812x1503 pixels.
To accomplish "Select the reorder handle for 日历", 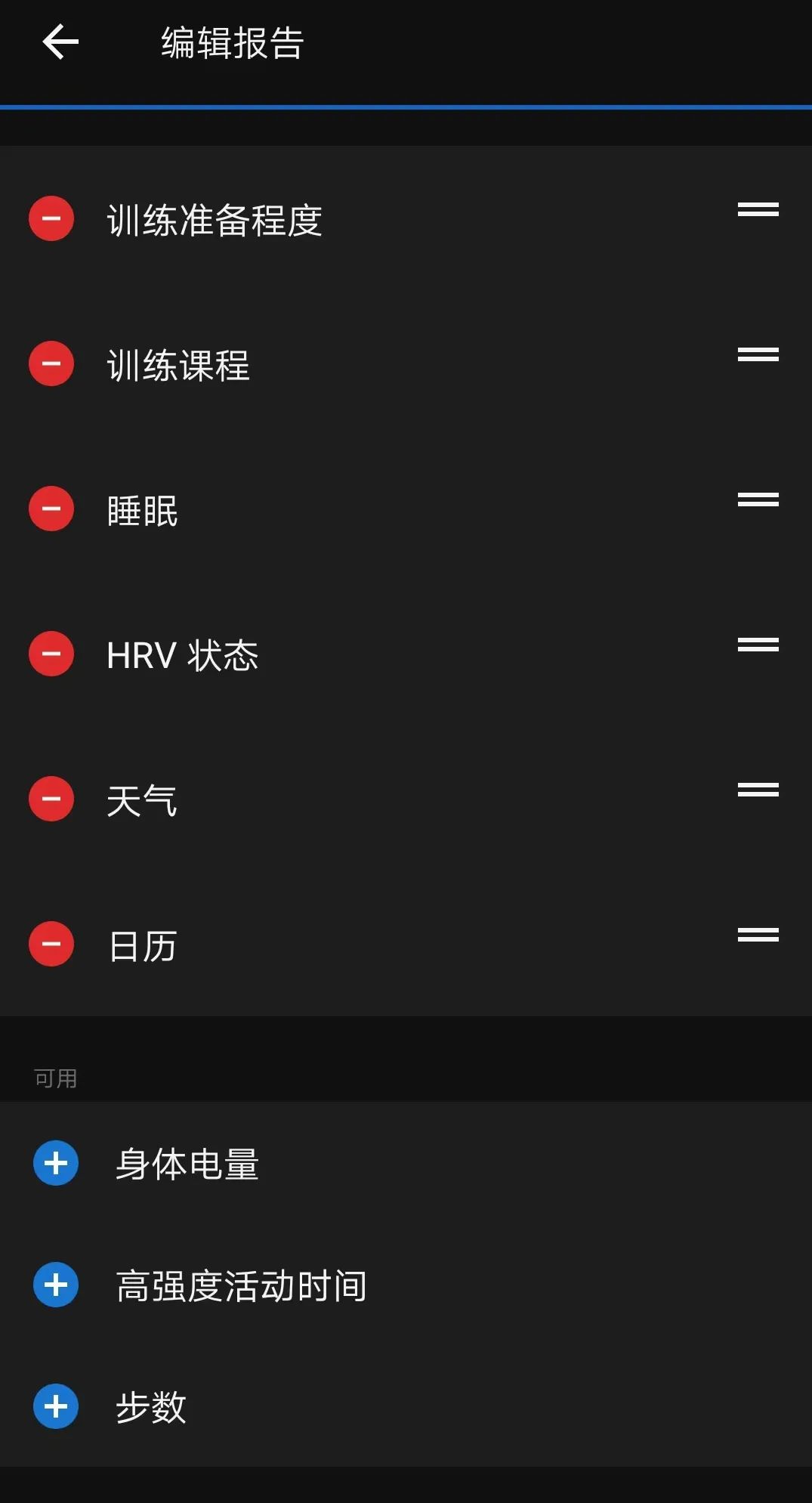I will coord(758,935).
